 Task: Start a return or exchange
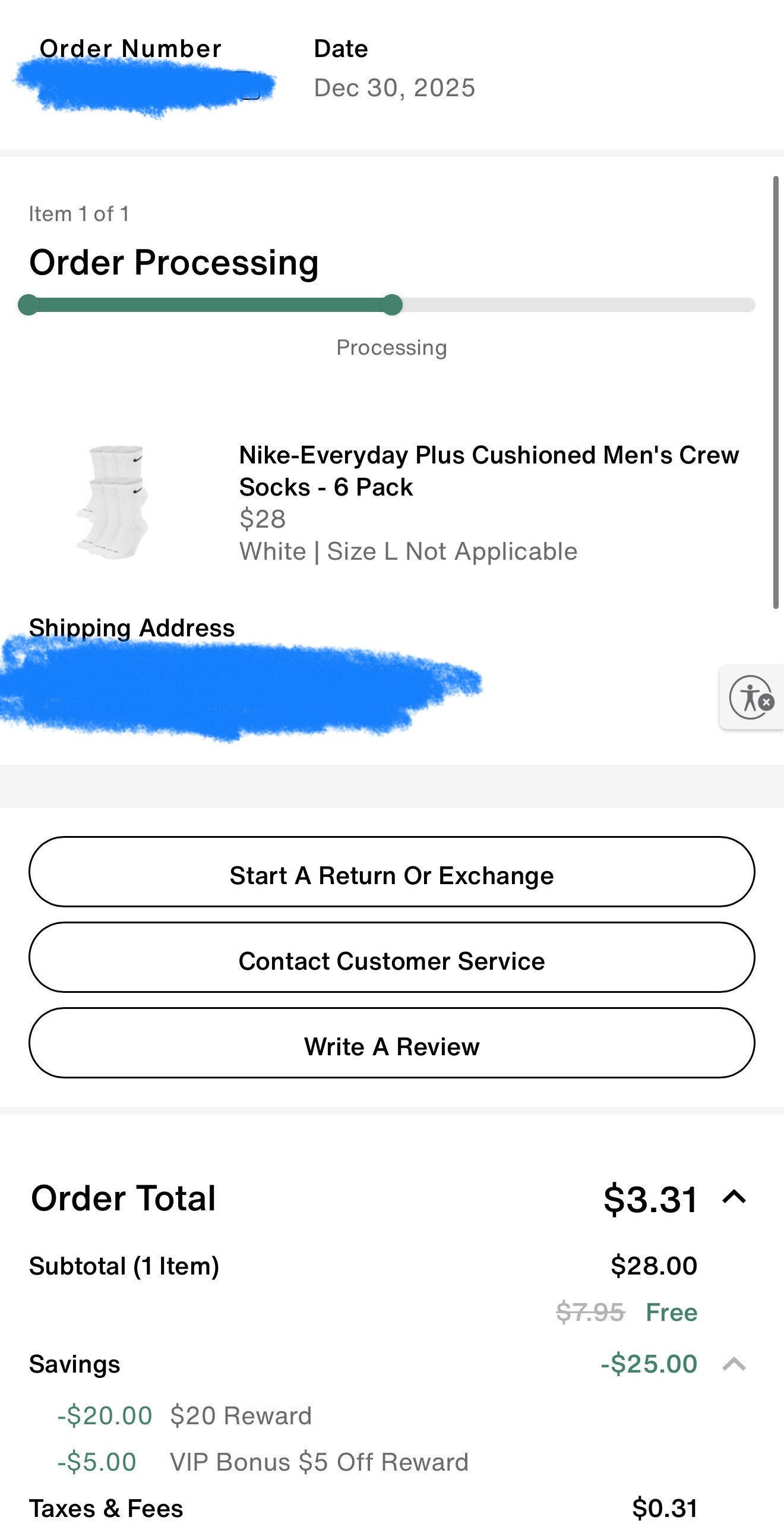391,872
